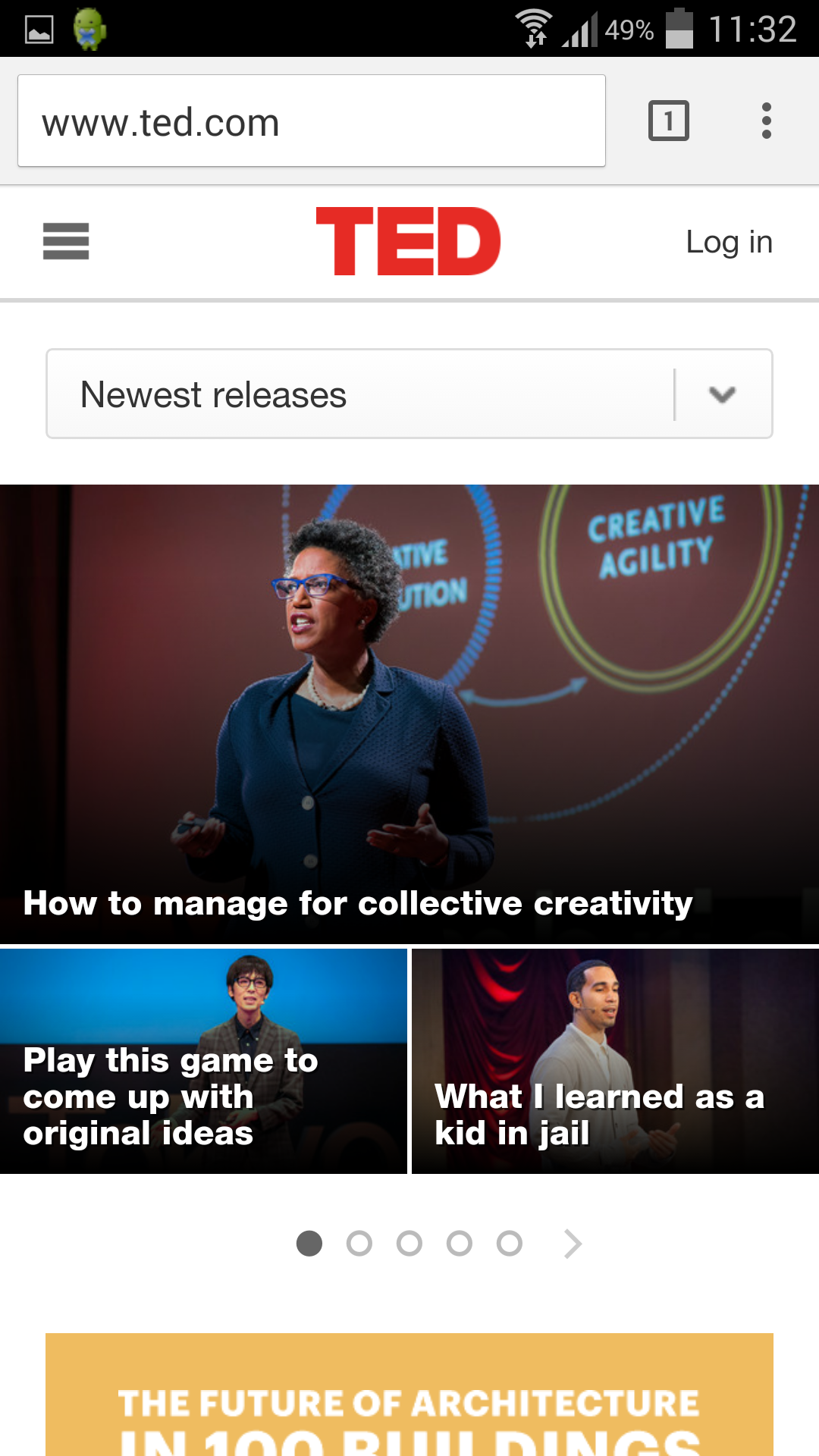The height and width of the screenshot is (1456, 819).
Task: Go to next carousel page arrow
Action: pyautogui.click(x=573, y=1244)
